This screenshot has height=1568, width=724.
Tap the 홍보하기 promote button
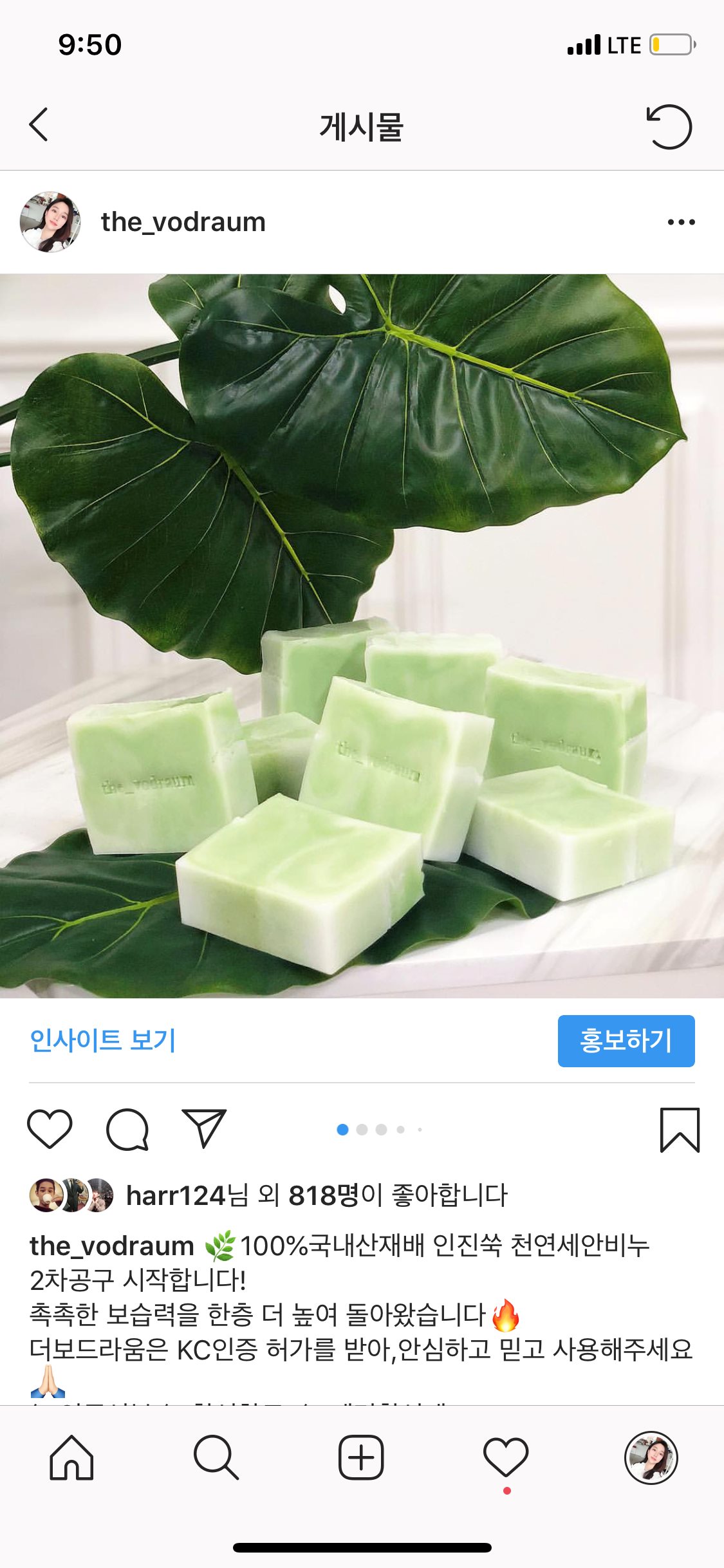626,1040
